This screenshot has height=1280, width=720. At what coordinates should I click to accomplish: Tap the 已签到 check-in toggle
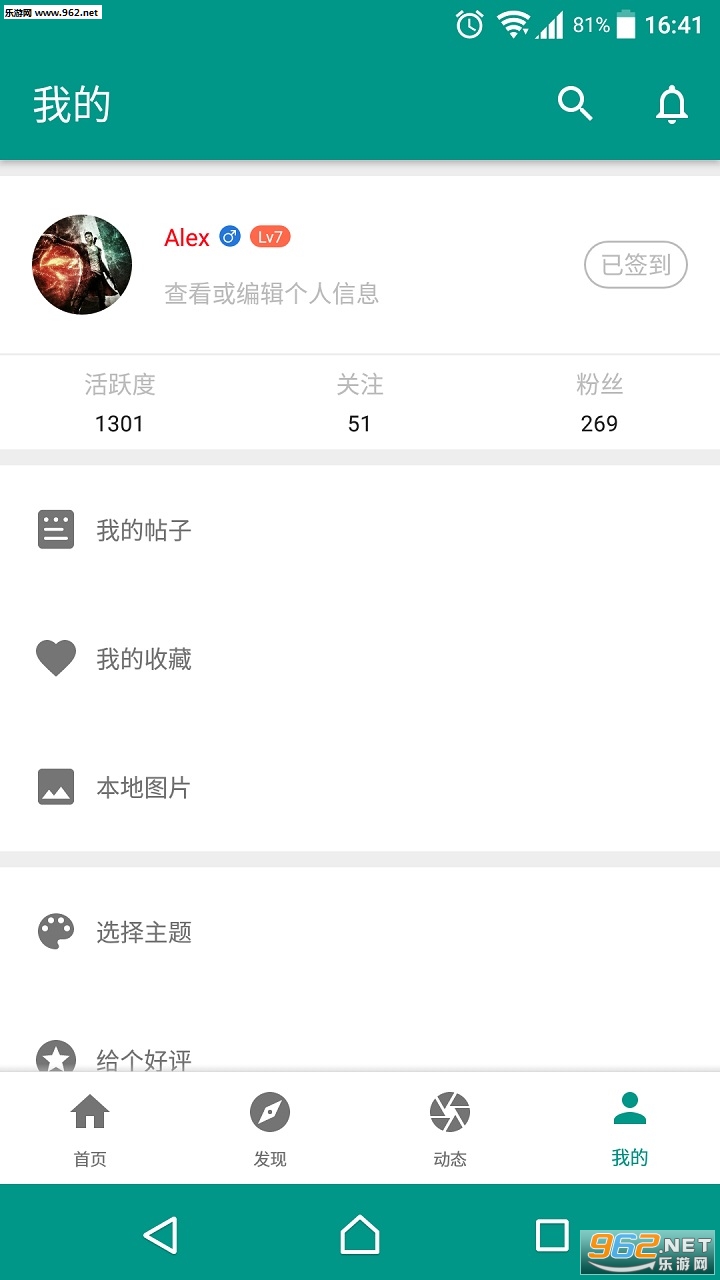coord(636,264)
